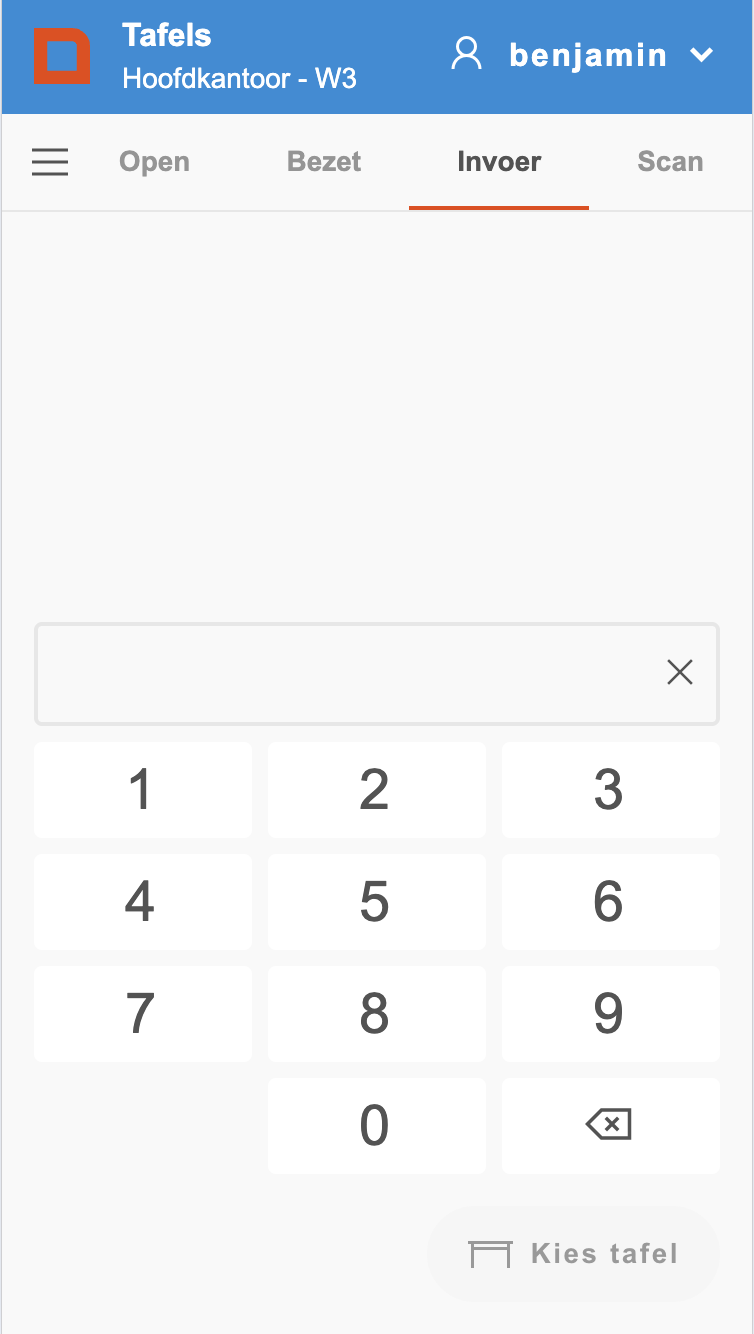Tap keypad number 0
This screenshot has height=1334, width=754.
(377, 1126)
